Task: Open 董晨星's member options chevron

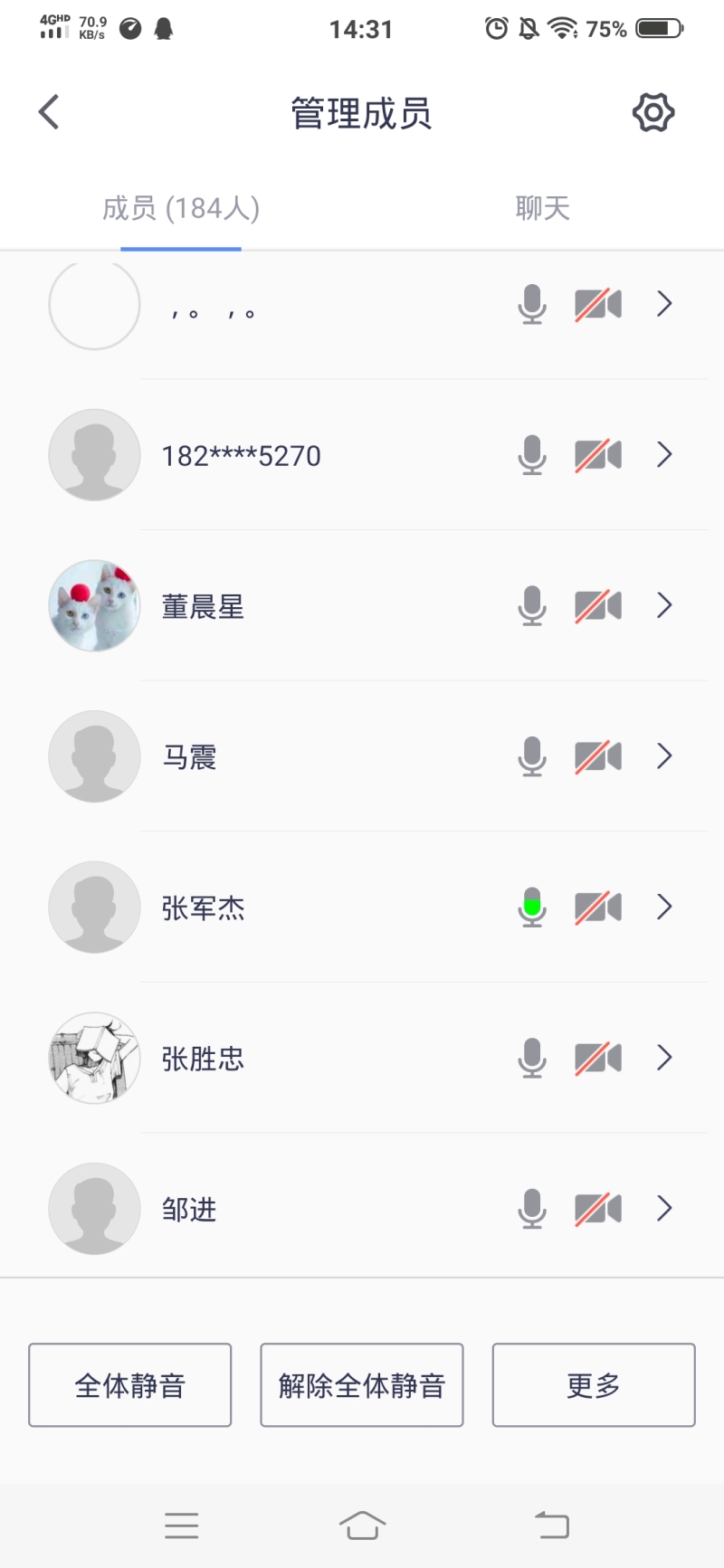Action: pyautogui.click(x=664, y=605)
